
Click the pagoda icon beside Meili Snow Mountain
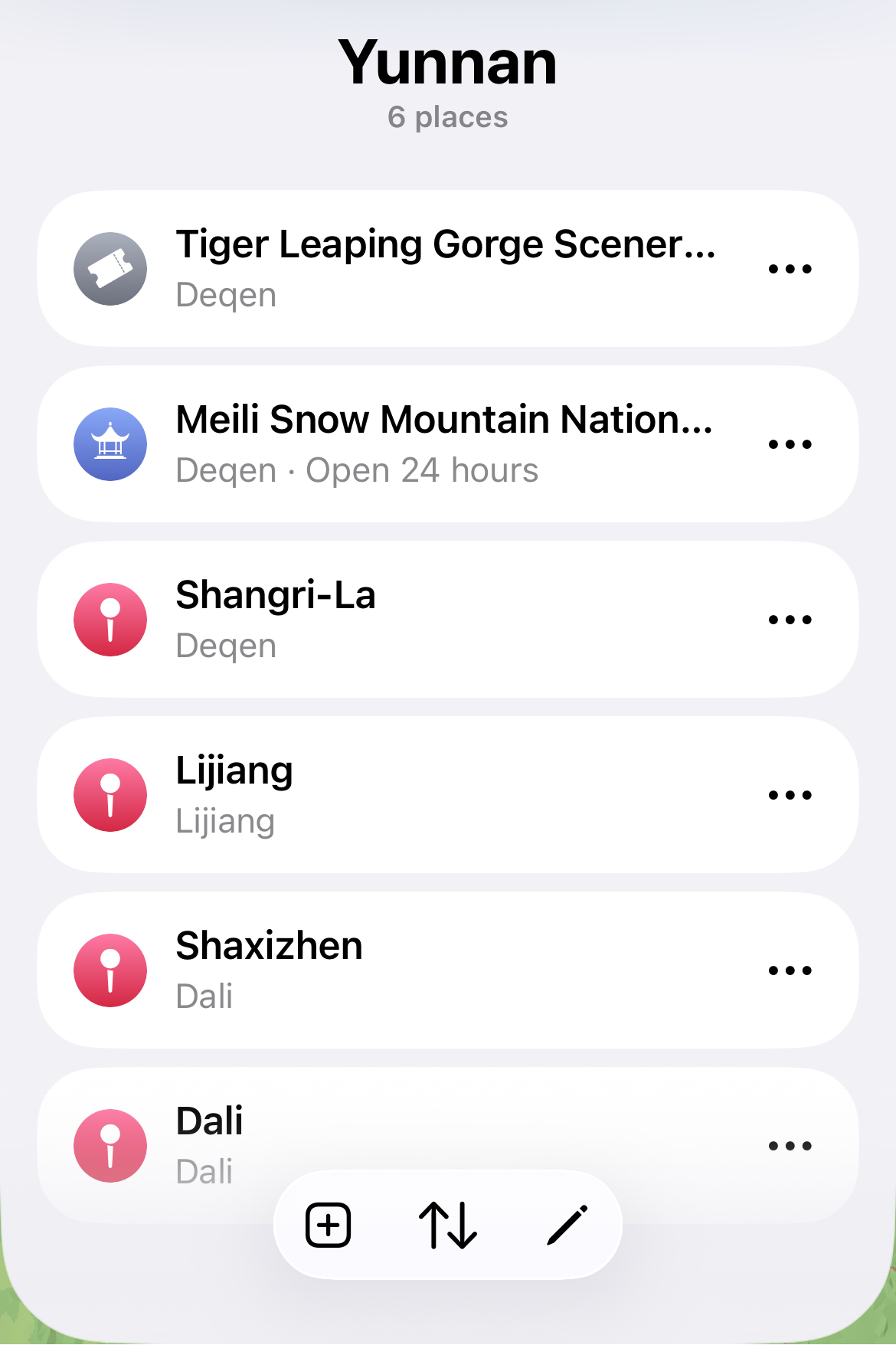[110, 444]
